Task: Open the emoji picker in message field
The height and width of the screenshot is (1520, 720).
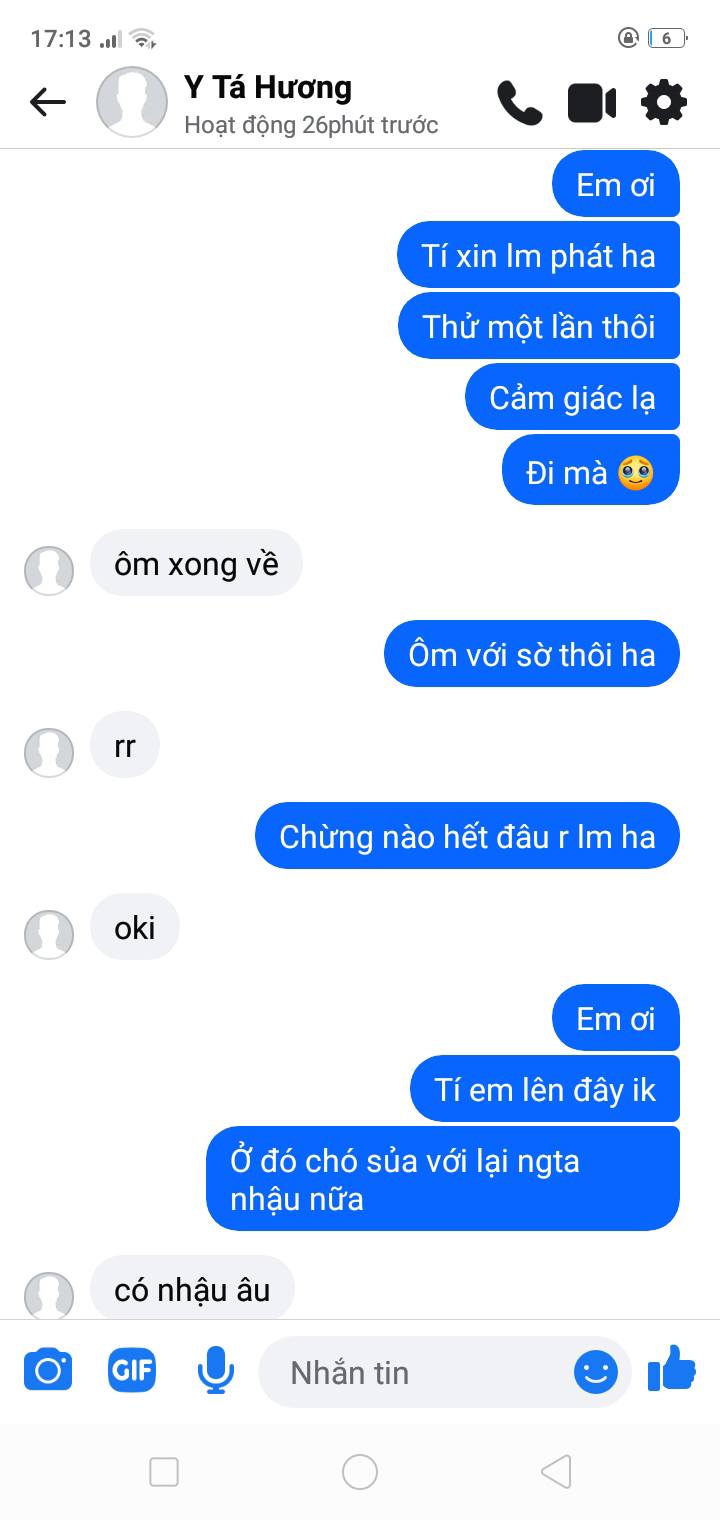Action: coord(596,1372)
